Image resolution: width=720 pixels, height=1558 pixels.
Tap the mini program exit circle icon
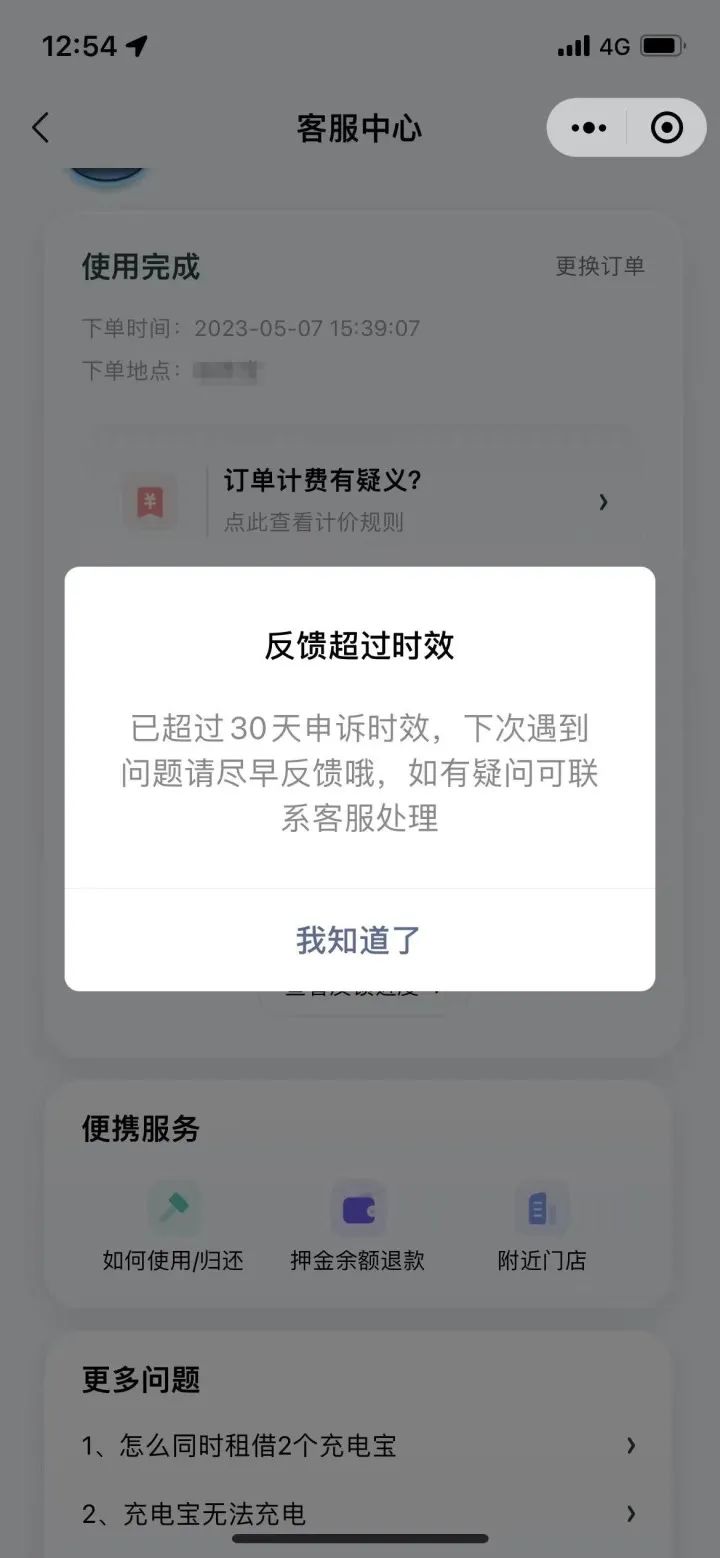665,127
